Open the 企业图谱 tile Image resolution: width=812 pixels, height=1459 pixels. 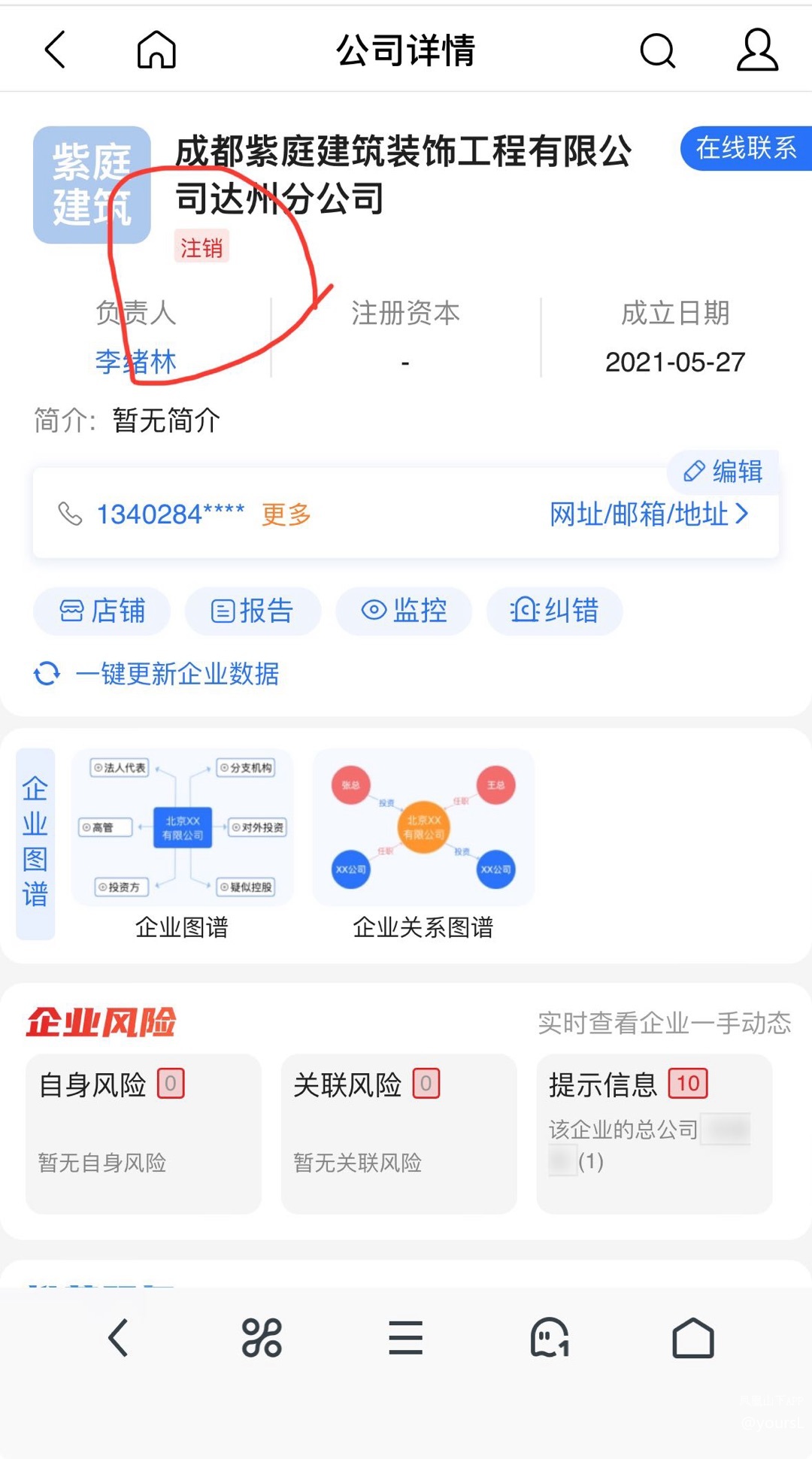tap(182, 842)
